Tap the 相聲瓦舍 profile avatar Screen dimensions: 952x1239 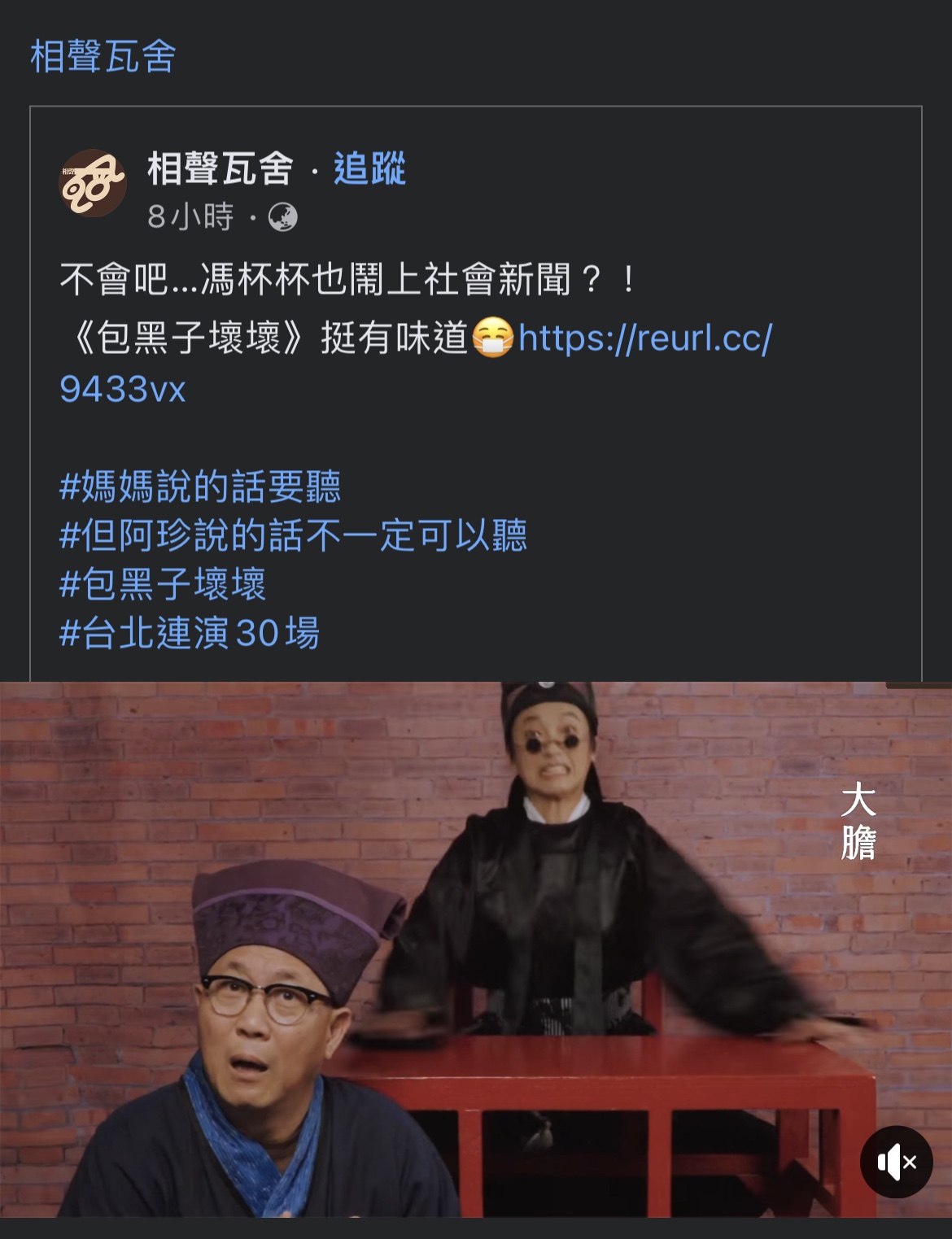pyautogui.click(x=94, y=183)
